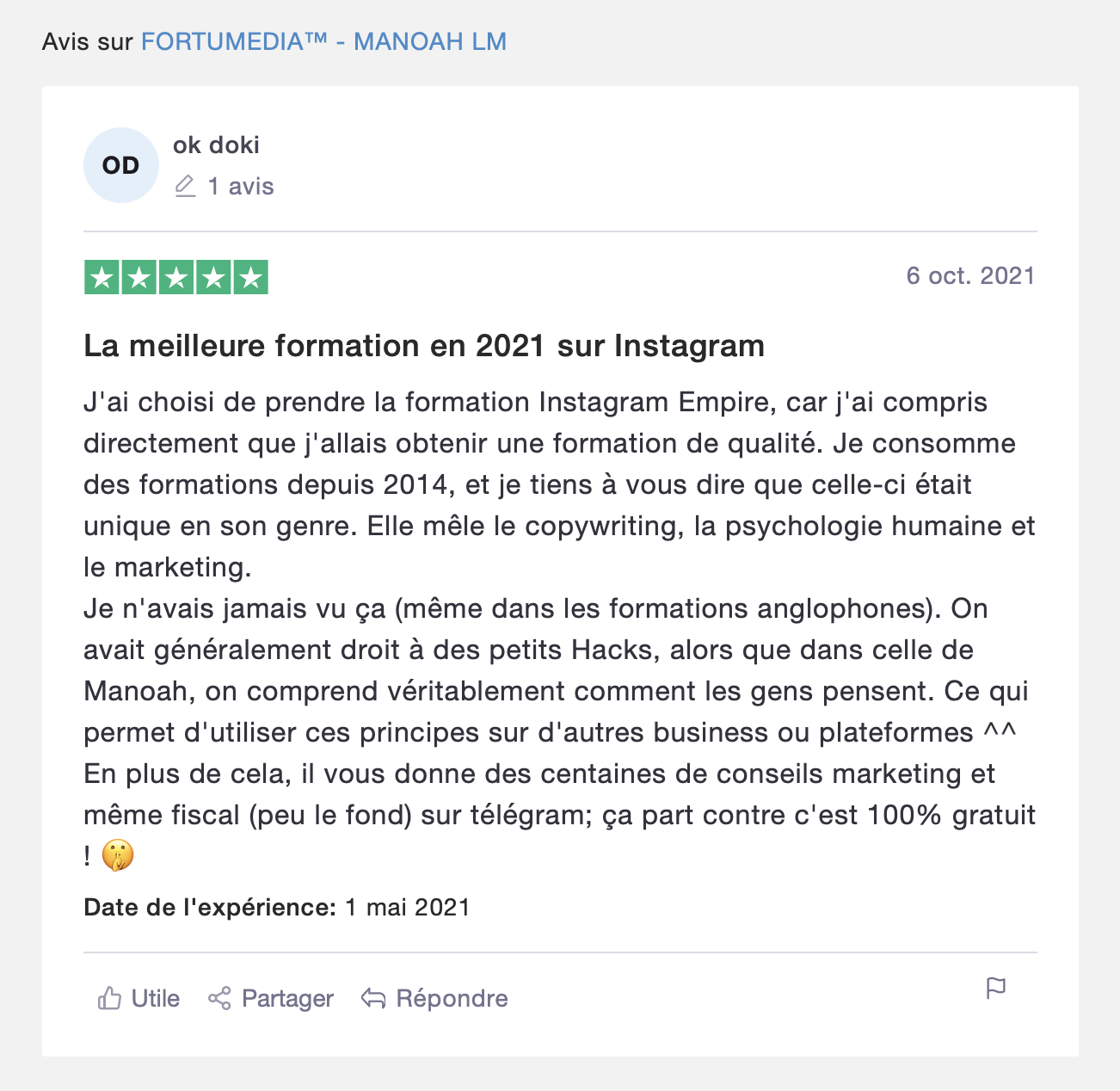Open ok doki's reviewer profile

216,145
